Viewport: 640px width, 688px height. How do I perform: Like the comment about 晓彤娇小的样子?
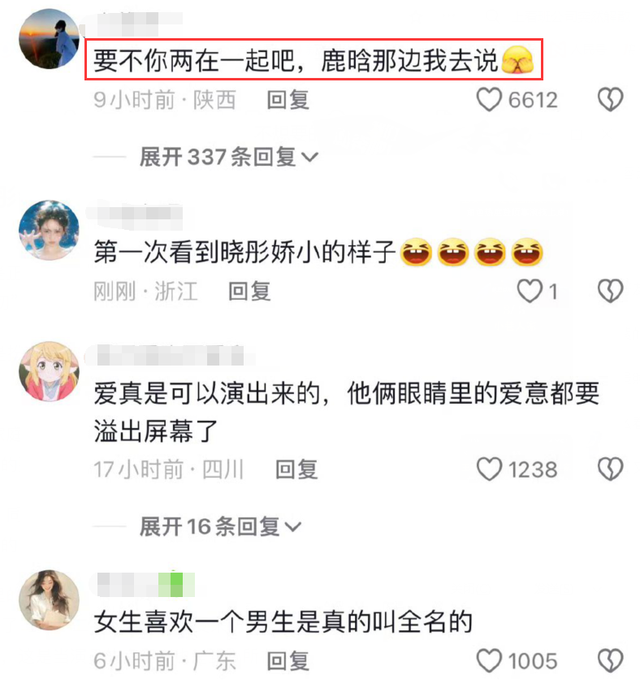pyautogui.click(x=529, y=291)
